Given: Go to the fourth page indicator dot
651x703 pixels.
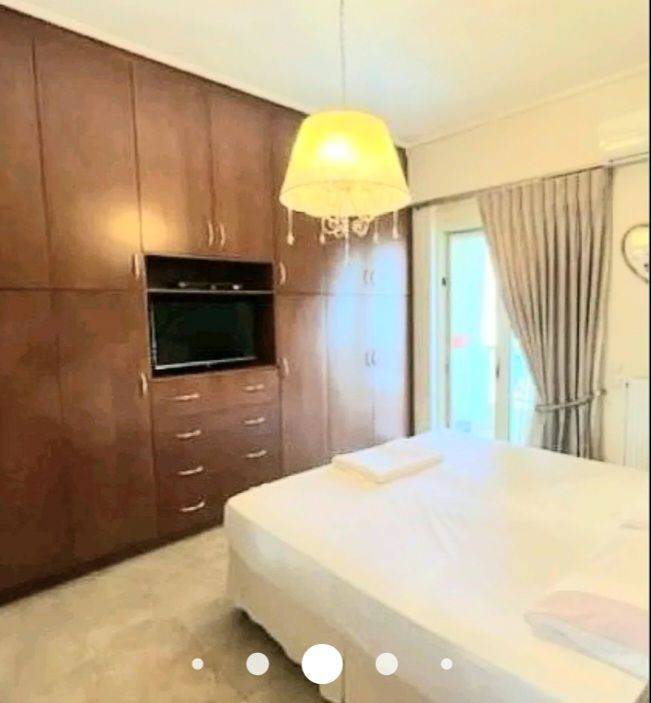Looking at the screenshot, I should 386,664.
